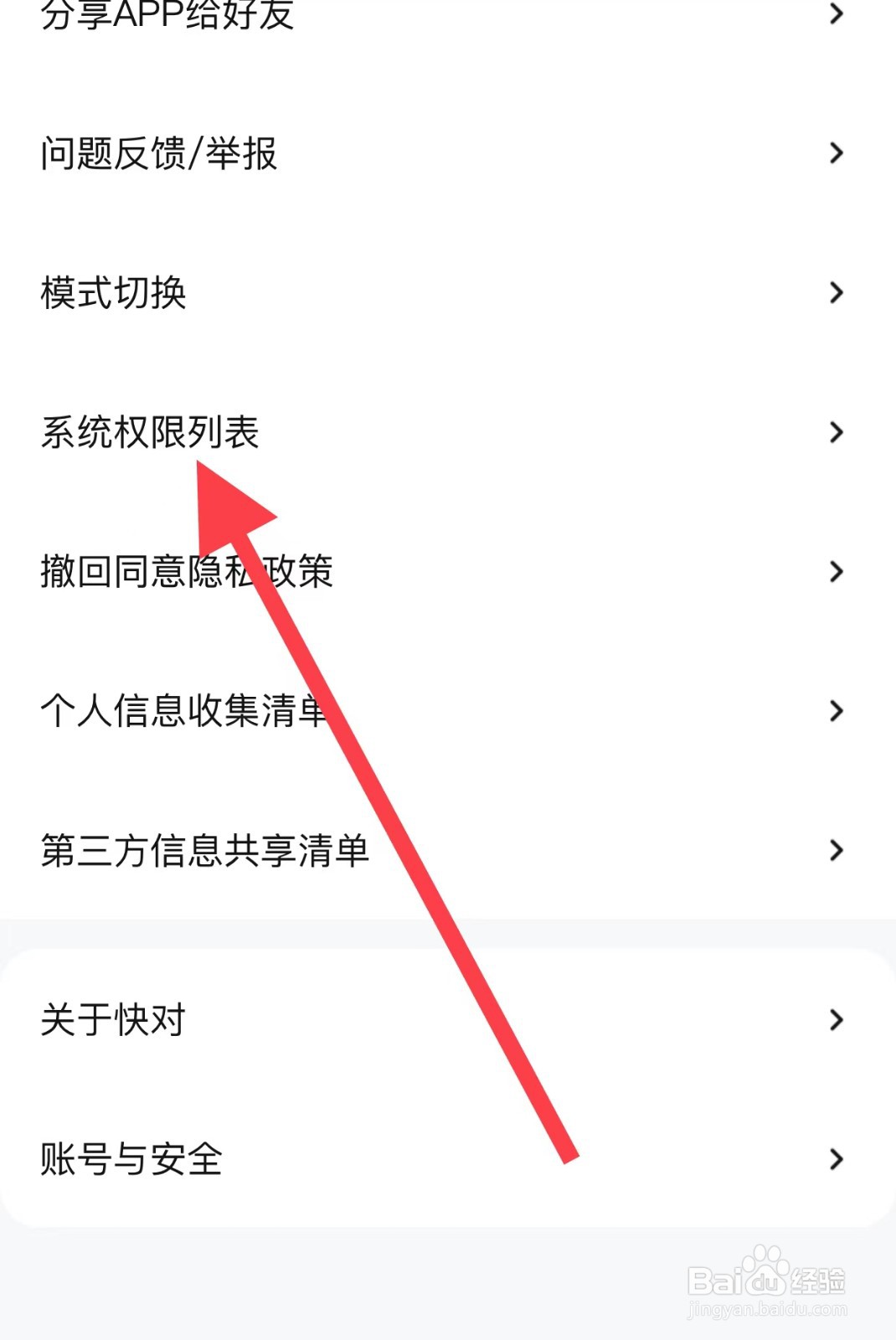Expand the chevron for 系统权限列表
Screen dimensions: 896x1340
click(836, 432)
